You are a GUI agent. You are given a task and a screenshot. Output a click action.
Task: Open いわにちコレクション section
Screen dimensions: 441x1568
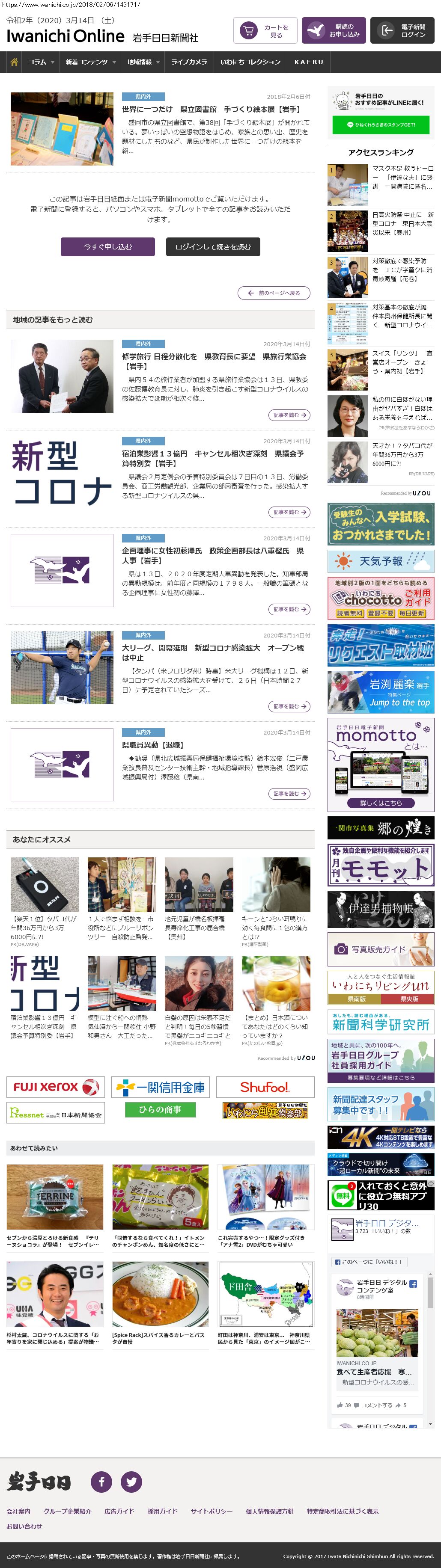(x=250, y=62)
